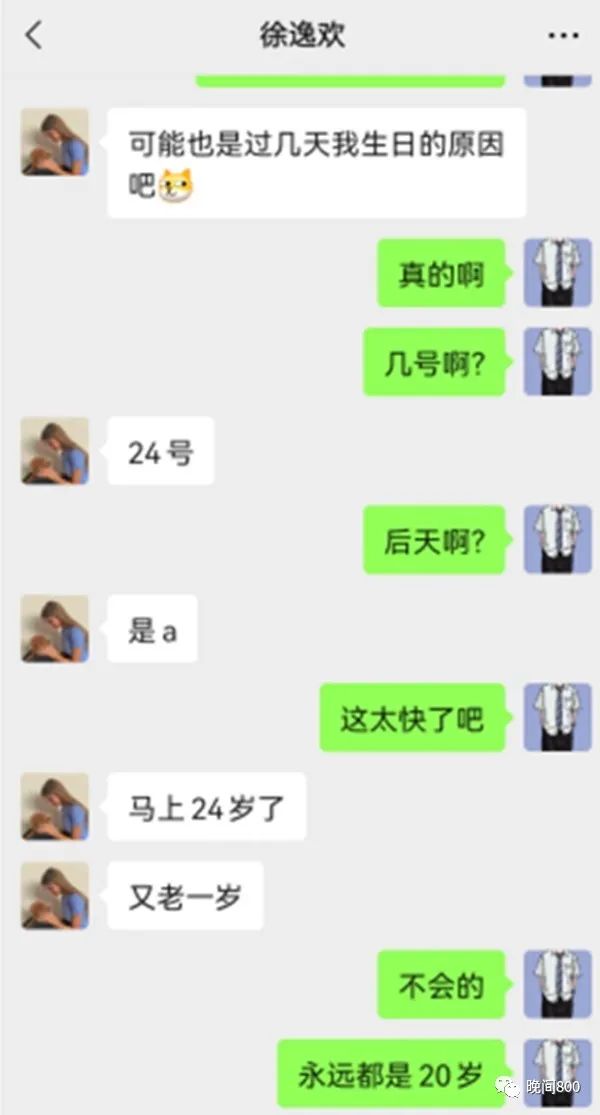
Task: Go back to the chat list
Action: tap(34, 35)
